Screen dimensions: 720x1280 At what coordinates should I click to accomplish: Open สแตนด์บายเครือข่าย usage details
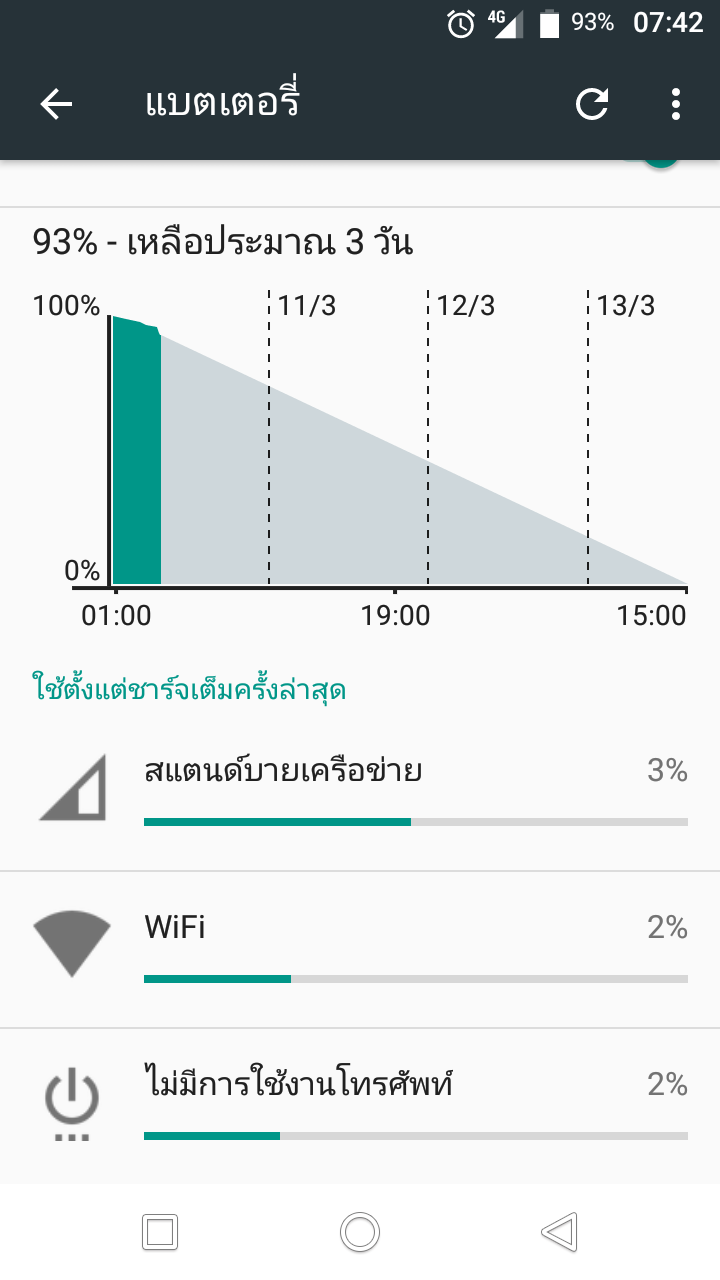click(360, 792)
